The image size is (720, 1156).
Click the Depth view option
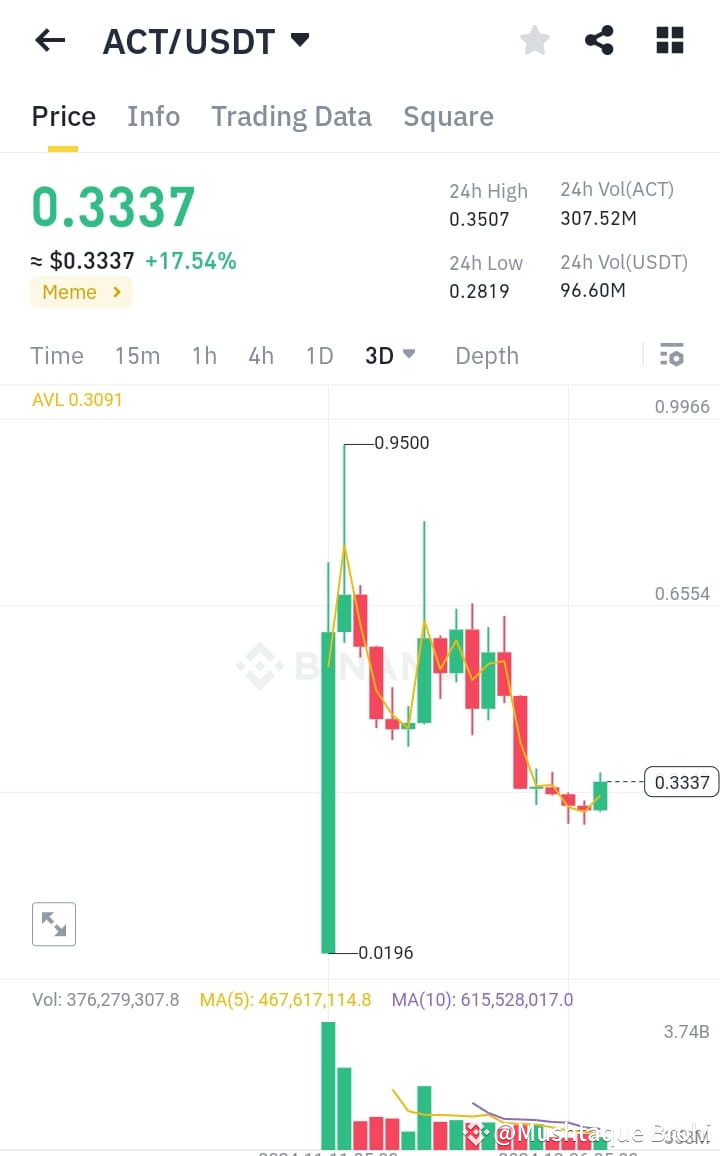pyautogui.click(x=487, y=355)
